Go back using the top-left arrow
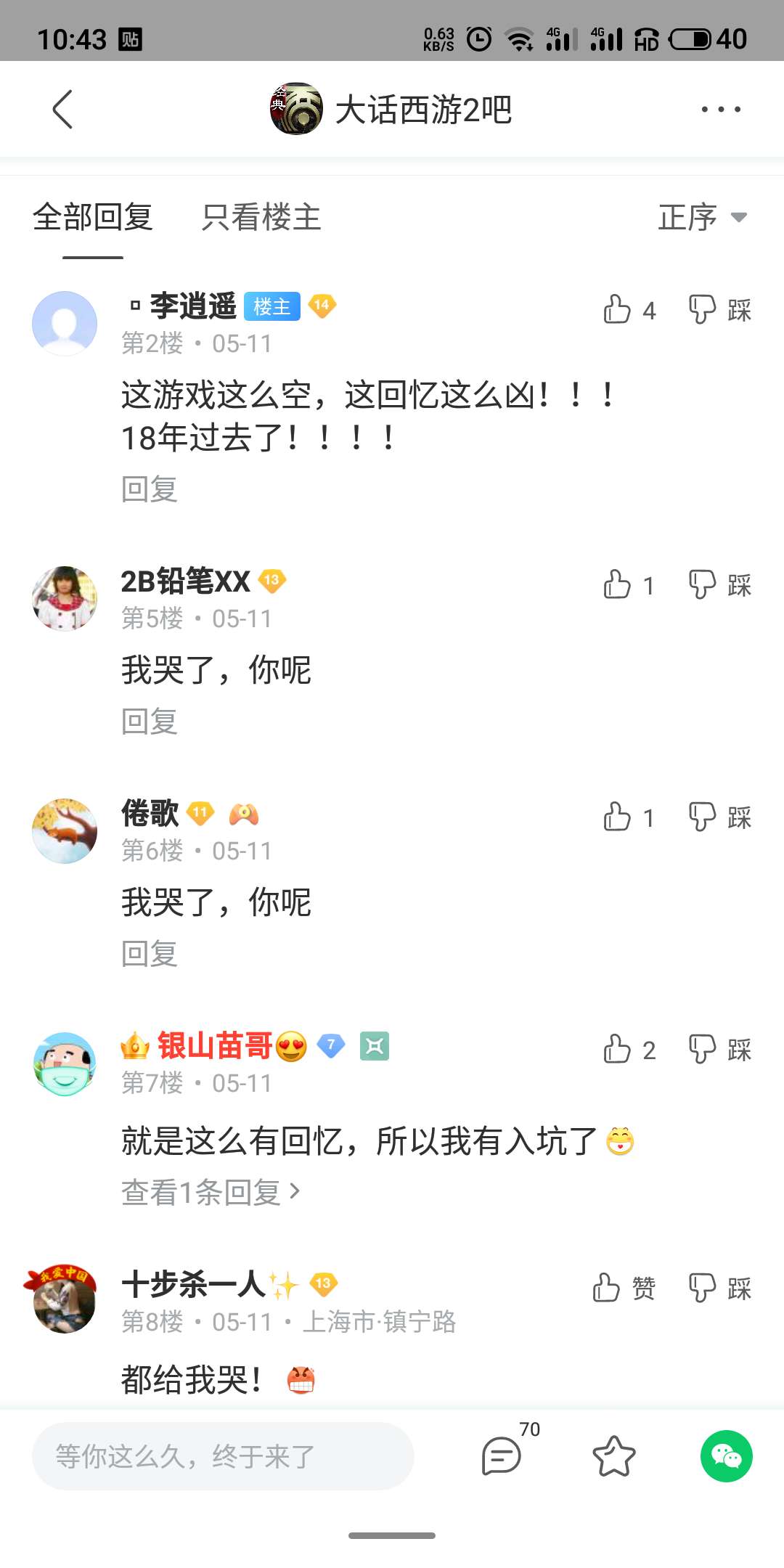This screenshot has width=784, height=1568. 63,110
